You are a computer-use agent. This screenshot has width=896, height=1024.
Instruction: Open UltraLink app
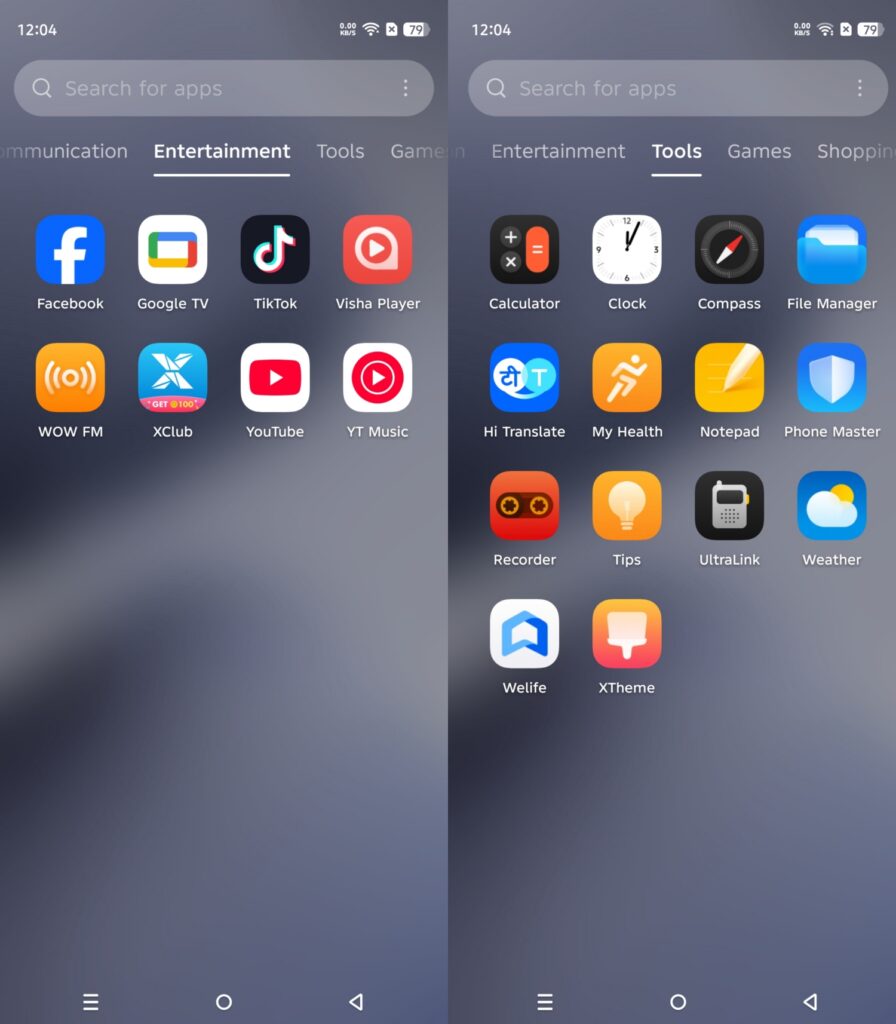[729, 506]
